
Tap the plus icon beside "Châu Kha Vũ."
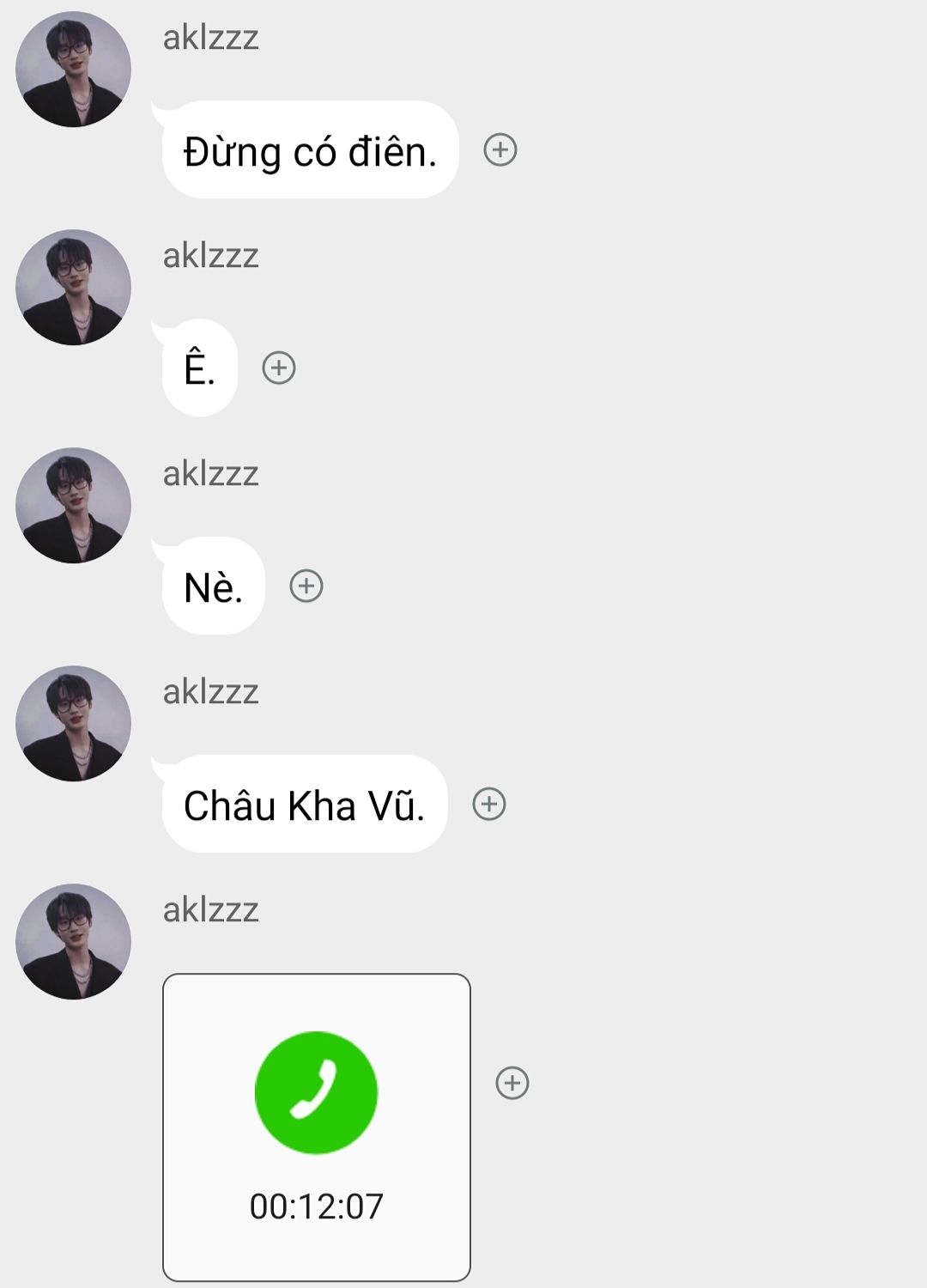(x=489, y=805)
